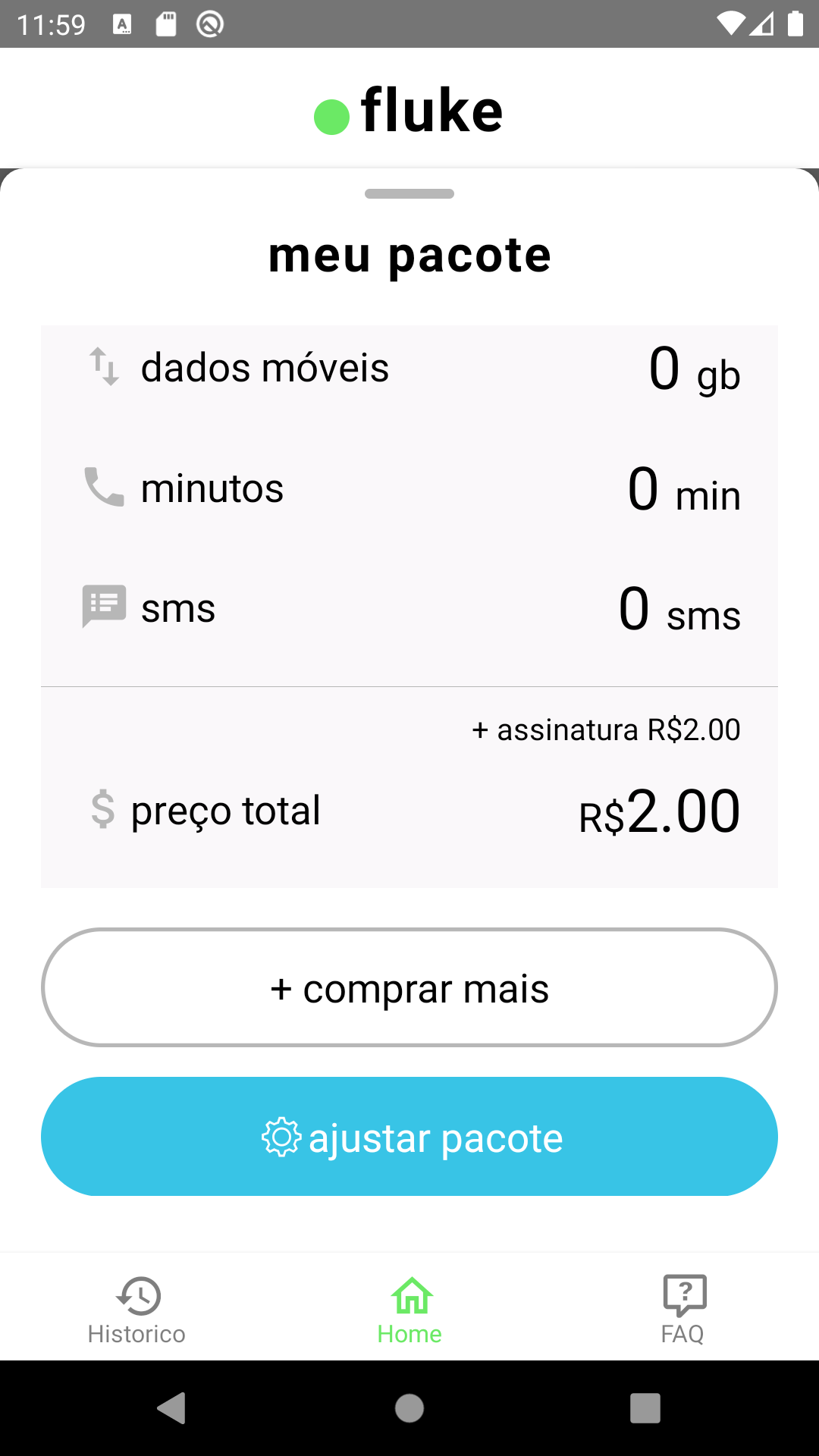This screenshot has width=819, height=1456.
Task: Tap the system back button
Action: click(x=172, y=1408)
